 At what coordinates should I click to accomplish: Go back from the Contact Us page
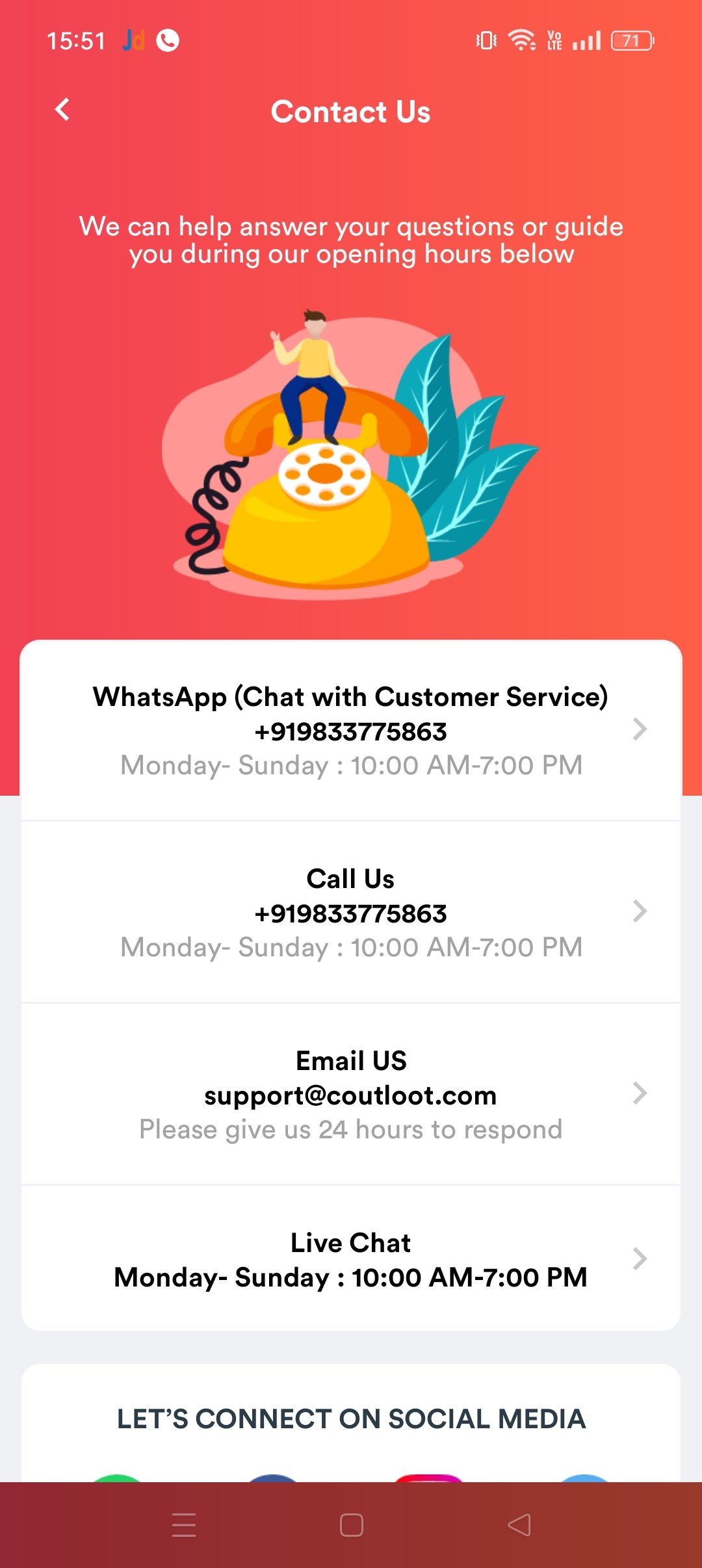pyautogui.click(x=62, y=110)
